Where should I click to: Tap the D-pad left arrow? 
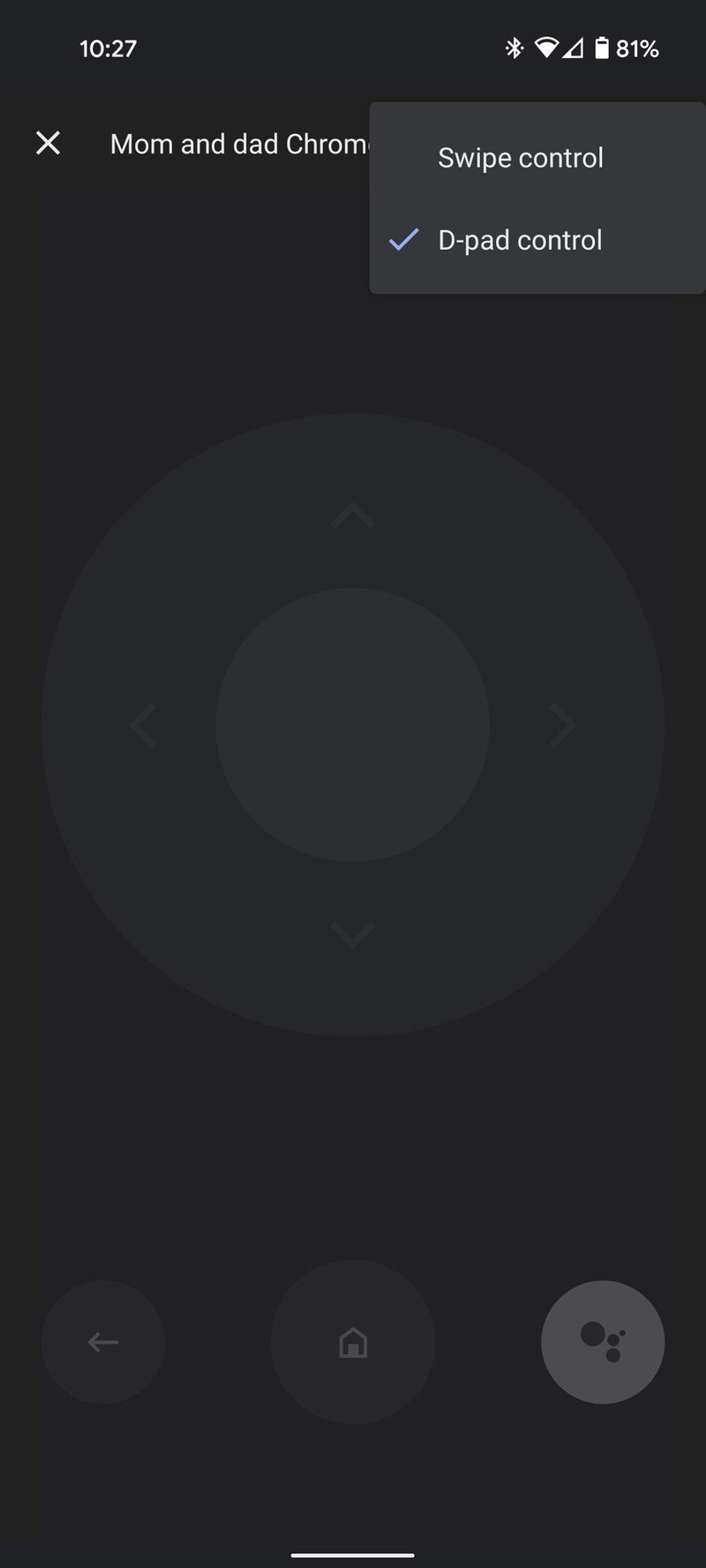144,725
